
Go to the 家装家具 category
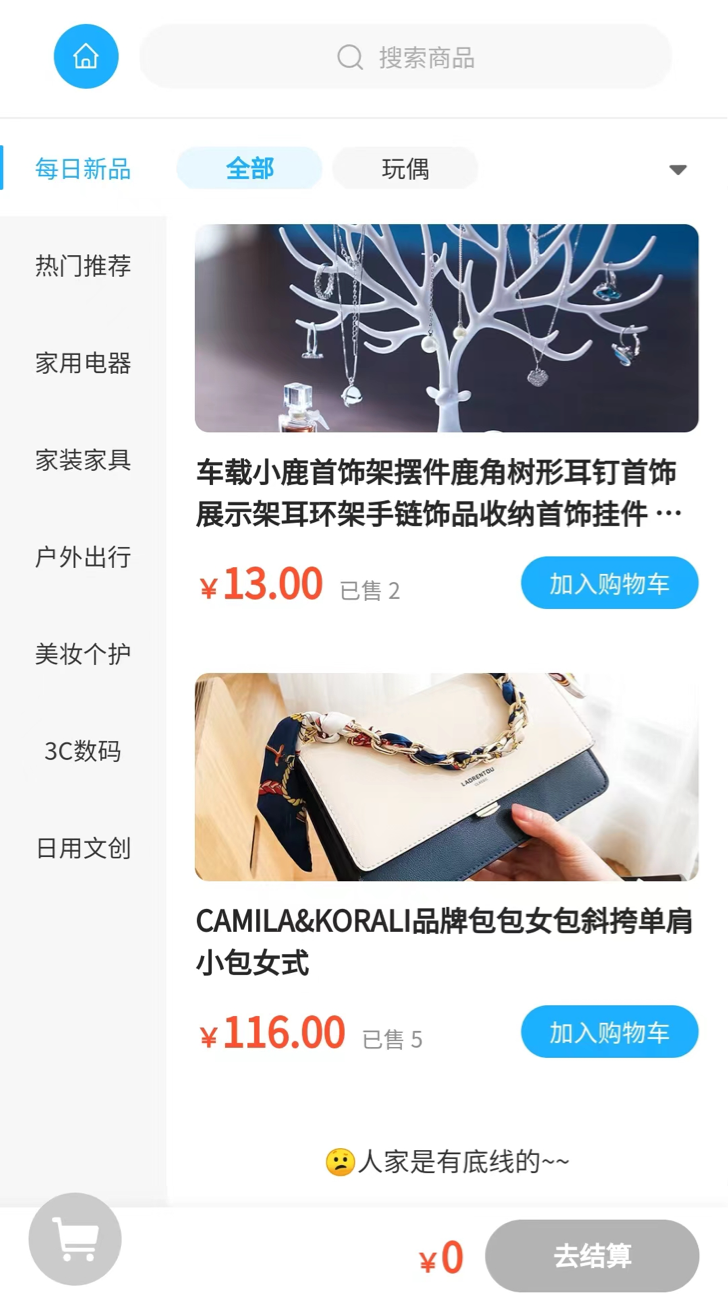click(x=83, y=460)
